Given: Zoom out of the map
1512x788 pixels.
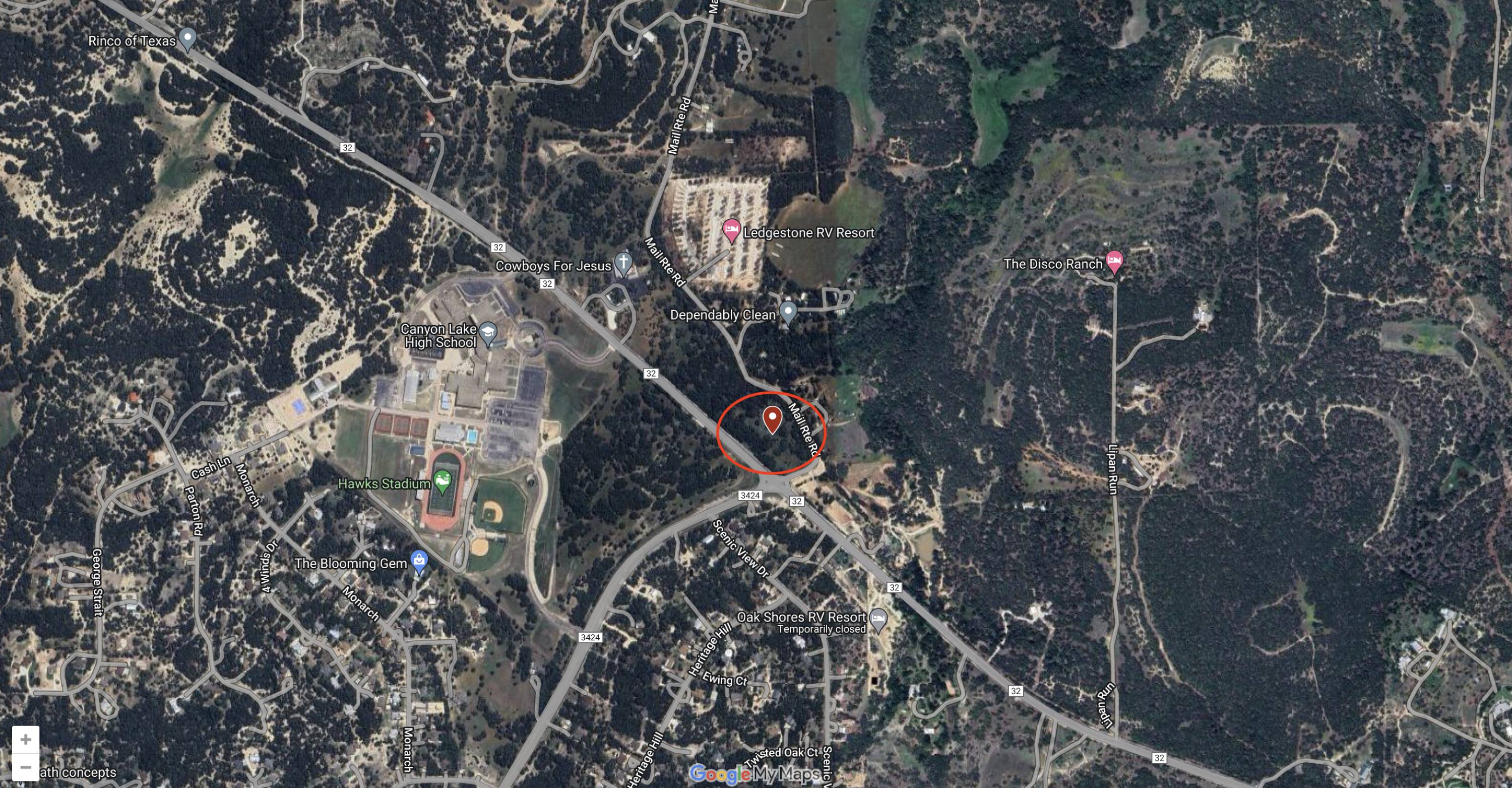Looking at the screenshot, I should pyautogui.click(x=25, y=767).
